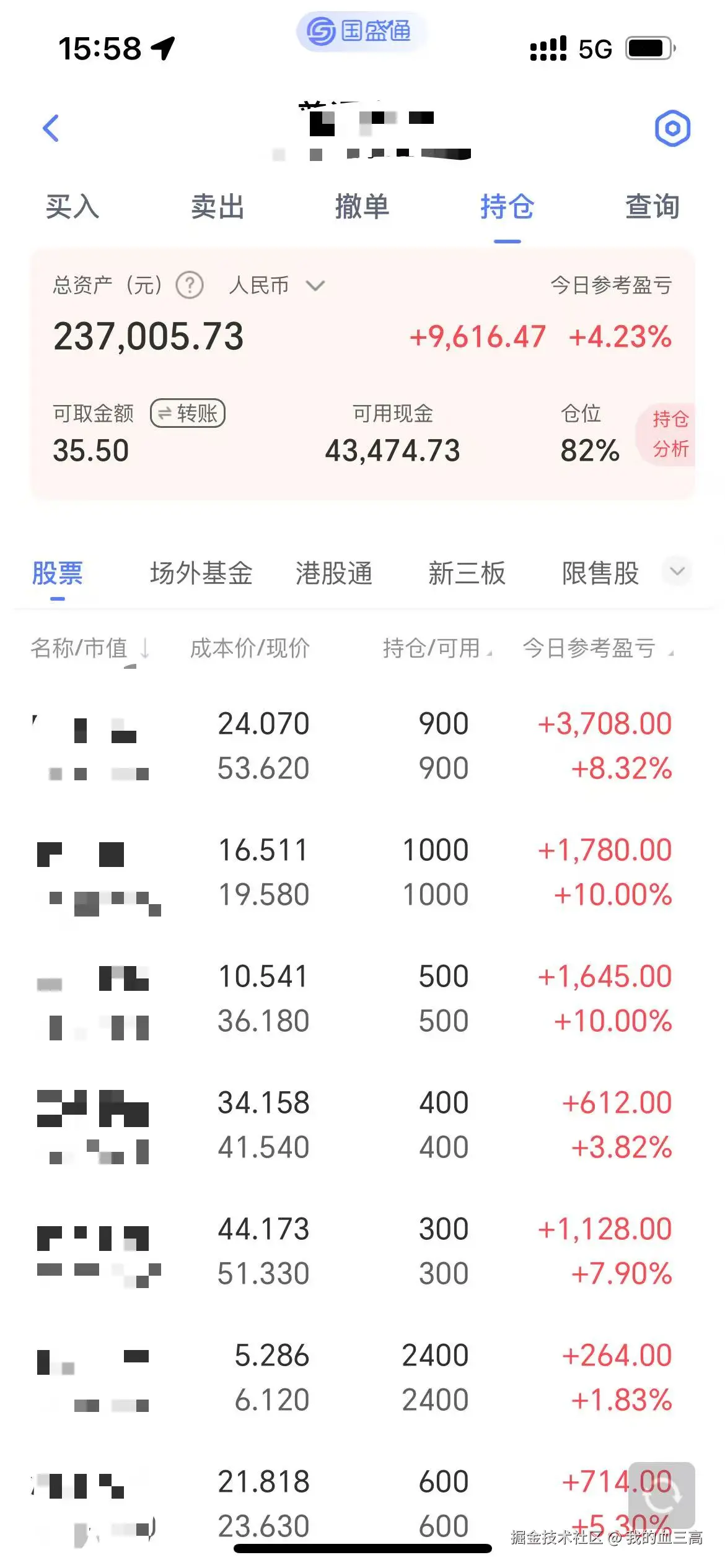
Task: Open the 查询 query section
Action: 652,207
